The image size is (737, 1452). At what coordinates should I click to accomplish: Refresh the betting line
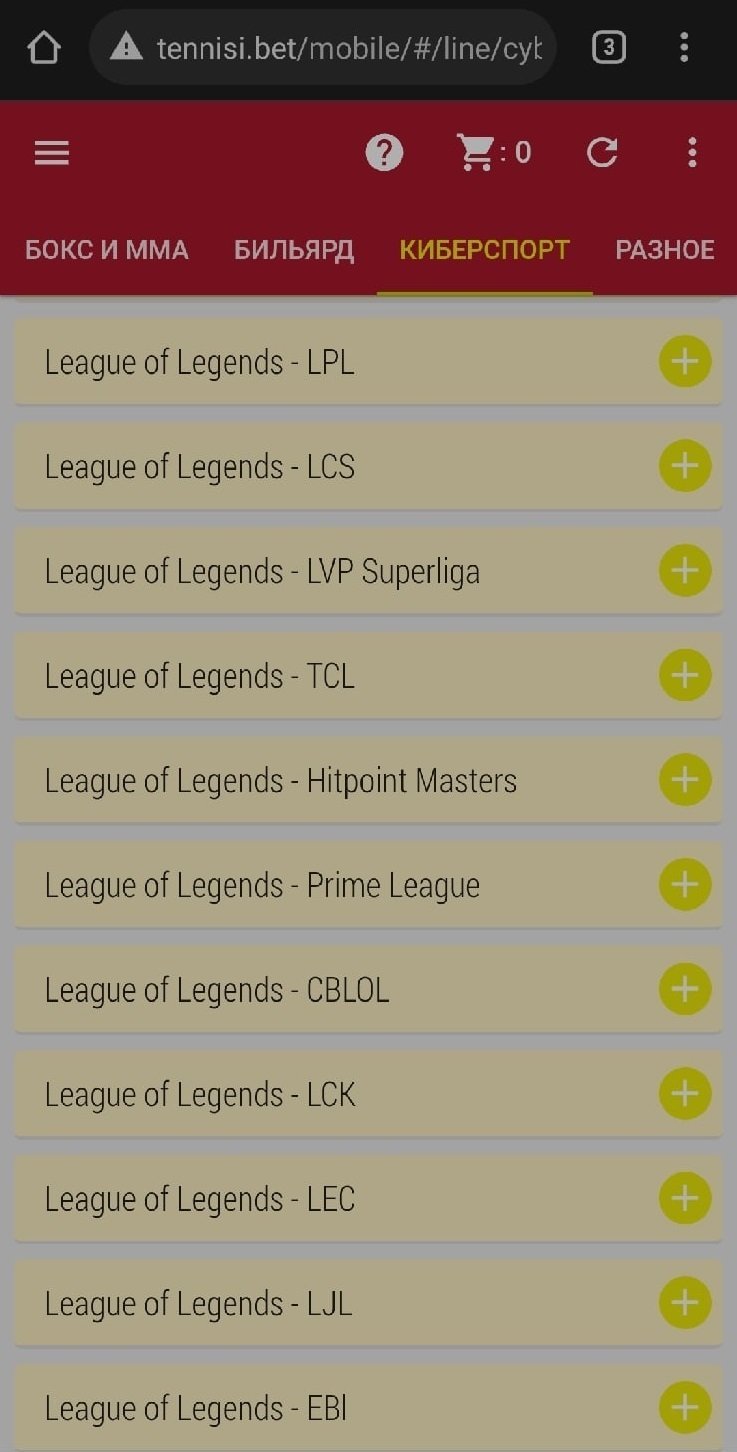click(x=602, y=153)
